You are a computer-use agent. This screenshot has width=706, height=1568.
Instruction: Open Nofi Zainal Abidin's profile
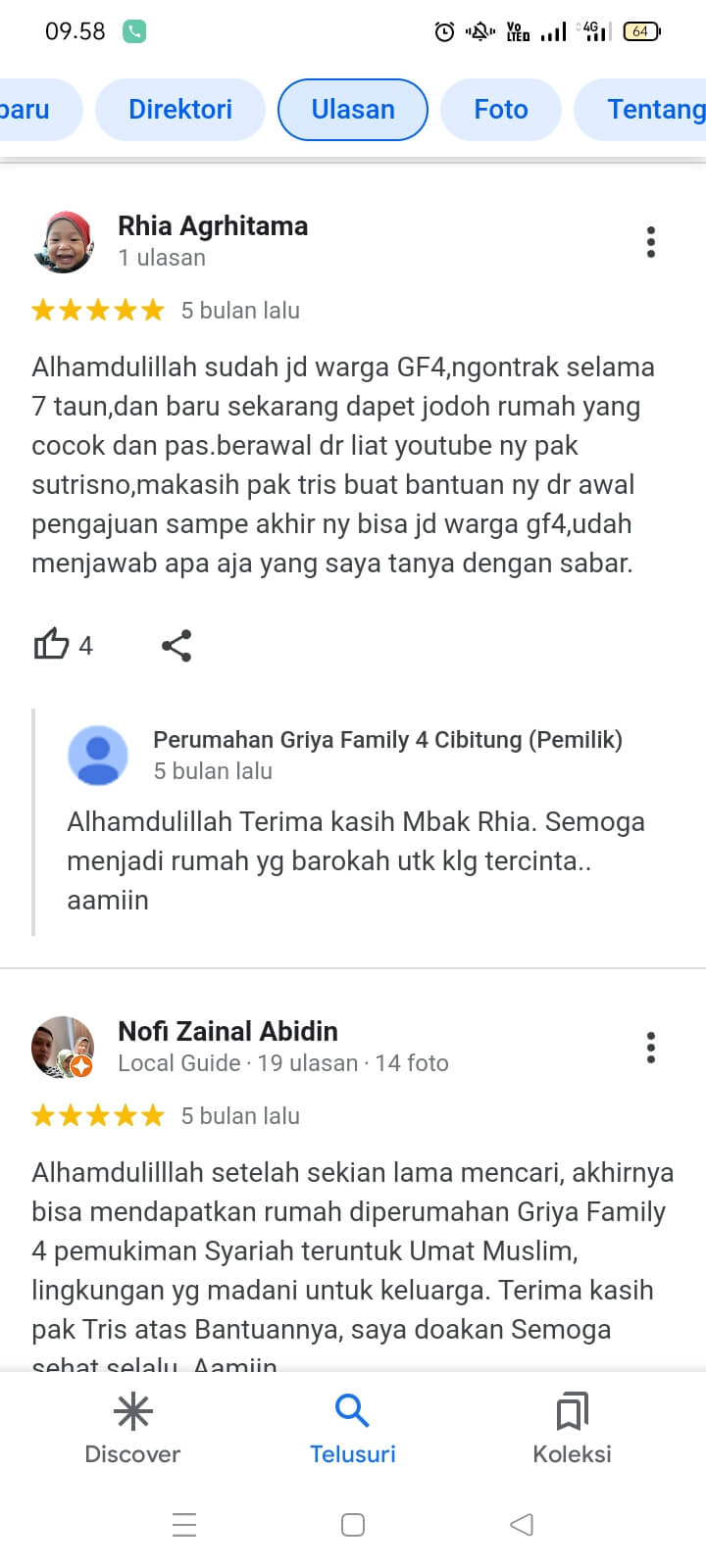point(227,1031)
